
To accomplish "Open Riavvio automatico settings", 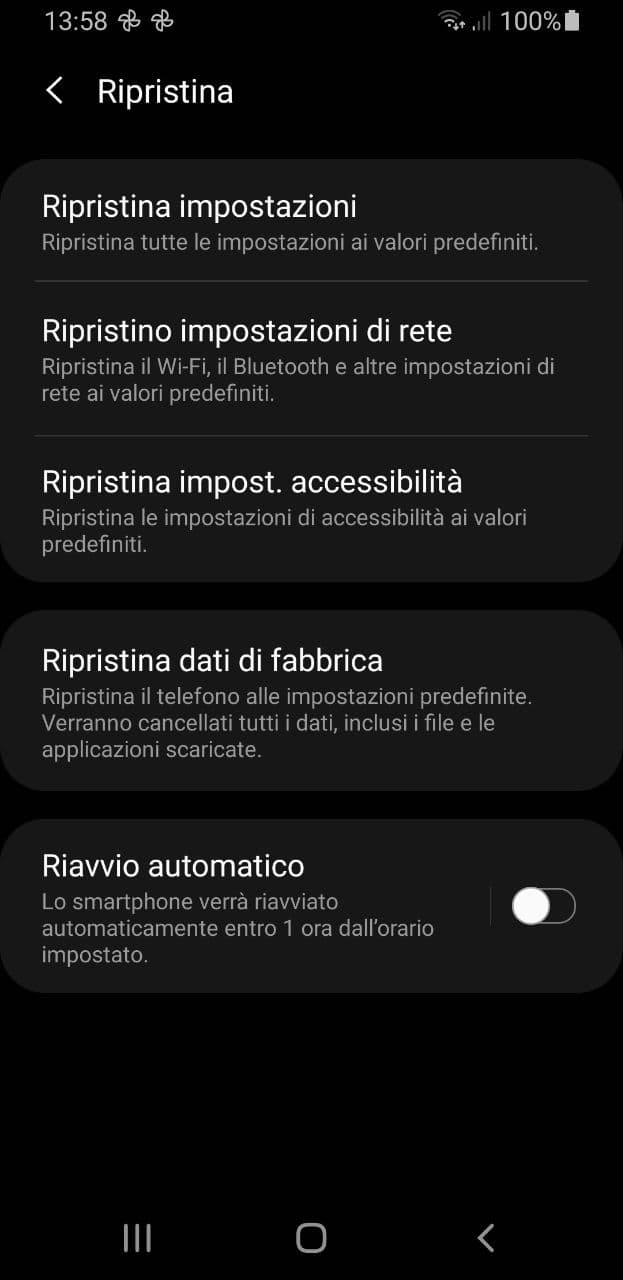I will tap(250, 907).
